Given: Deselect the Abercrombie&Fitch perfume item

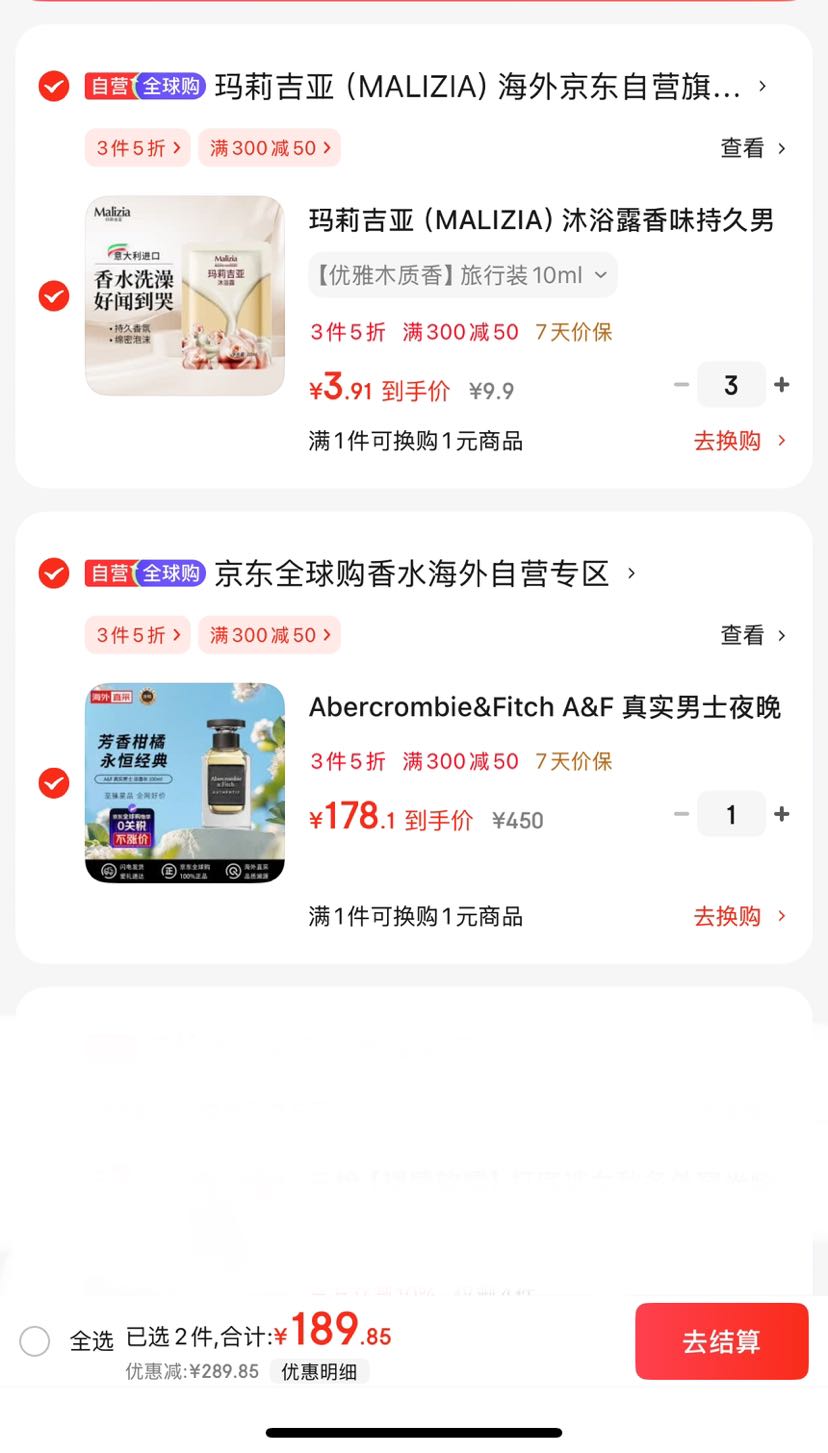Looking at the screenshot, I should 54,783.
